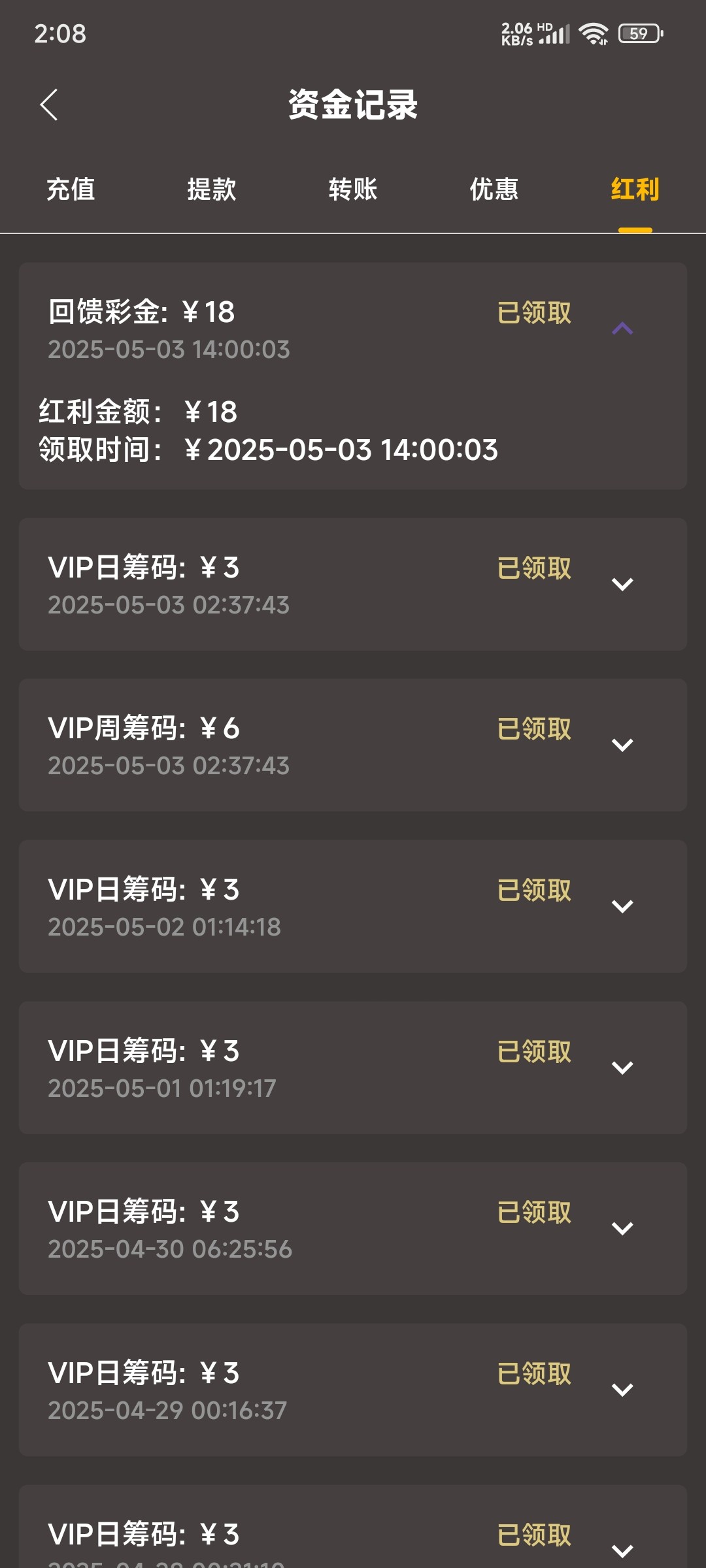This screenshot has width=706, height=1568.
Task: Switch to the 充值 tab
Action: pyautogui.click(x=71, y=189)
